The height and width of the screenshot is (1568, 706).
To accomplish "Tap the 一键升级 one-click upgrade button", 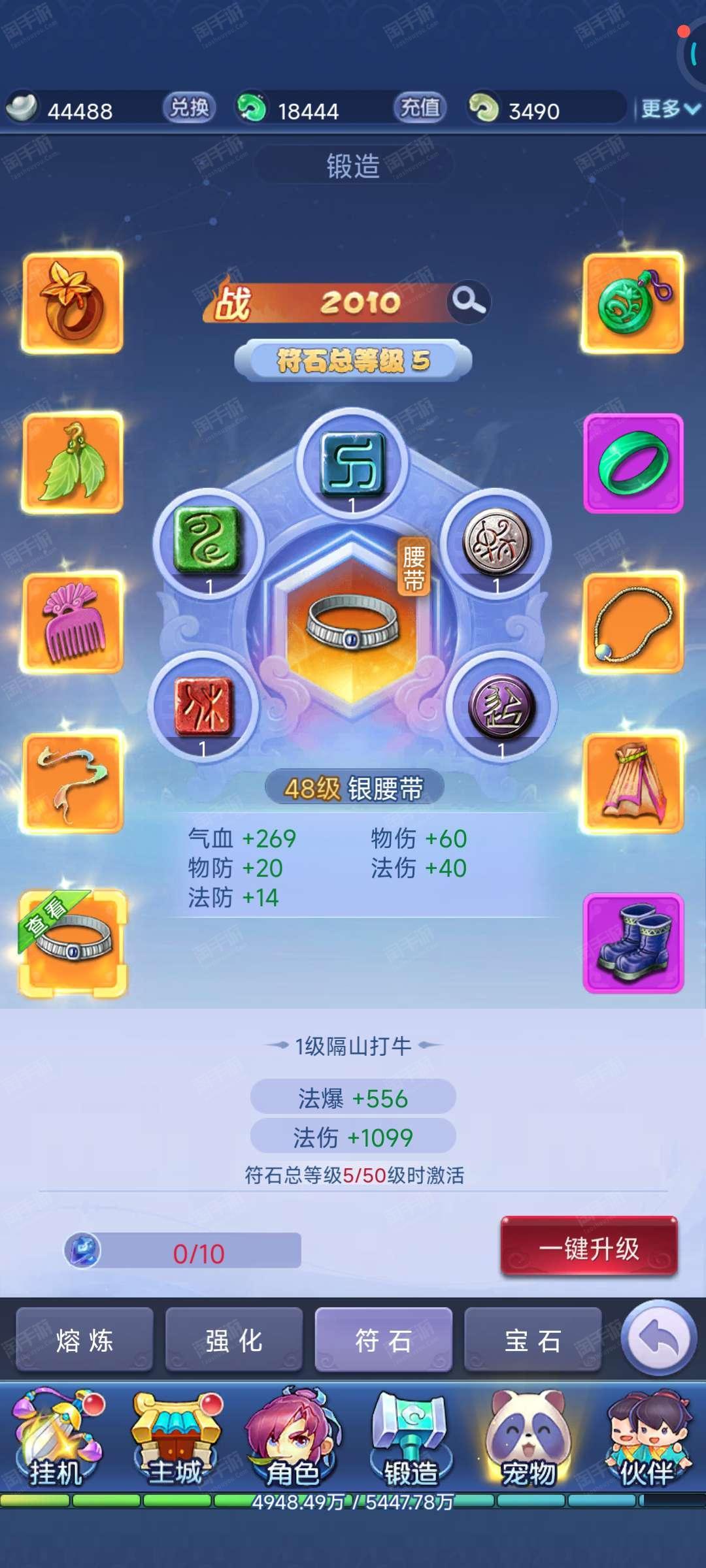I will coord(589,1247).
